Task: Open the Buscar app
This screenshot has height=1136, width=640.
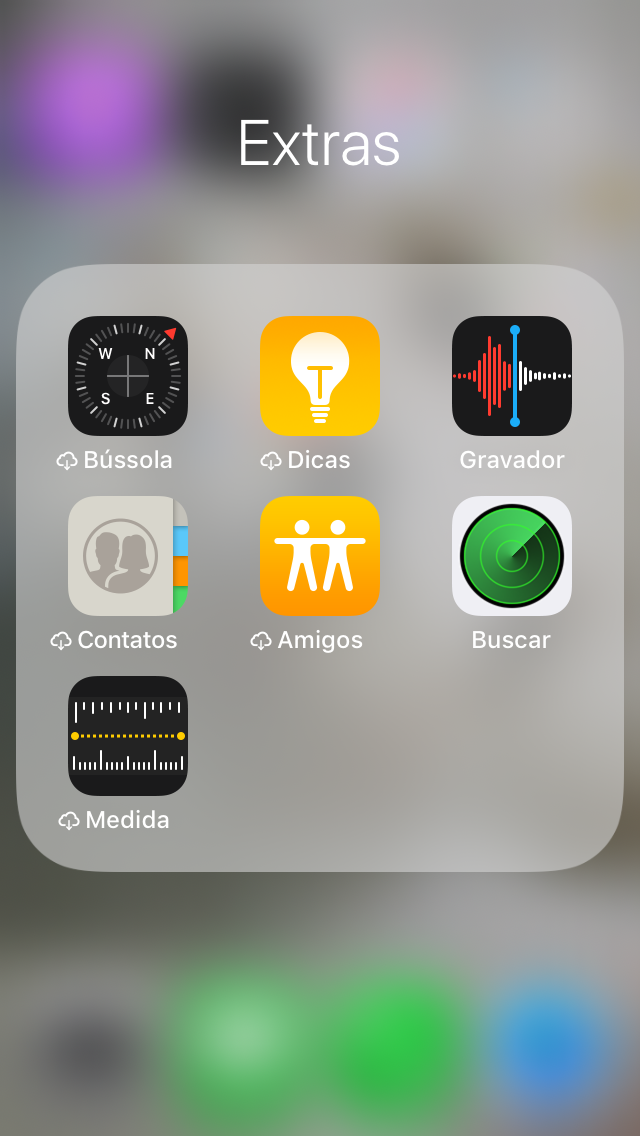Action: click(512, 556)
